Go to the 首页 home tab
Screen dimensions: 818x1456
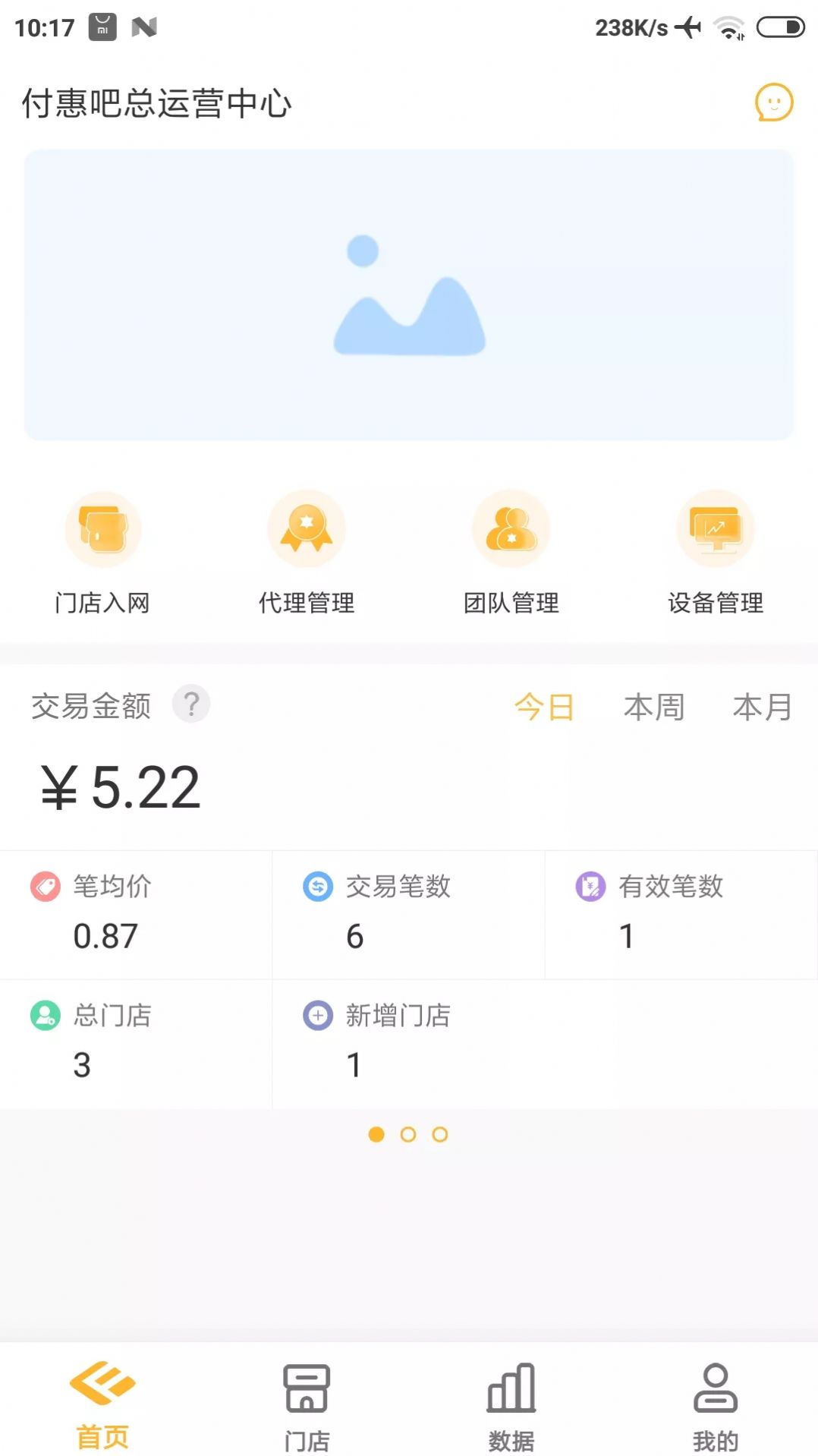coord(102,1403)
